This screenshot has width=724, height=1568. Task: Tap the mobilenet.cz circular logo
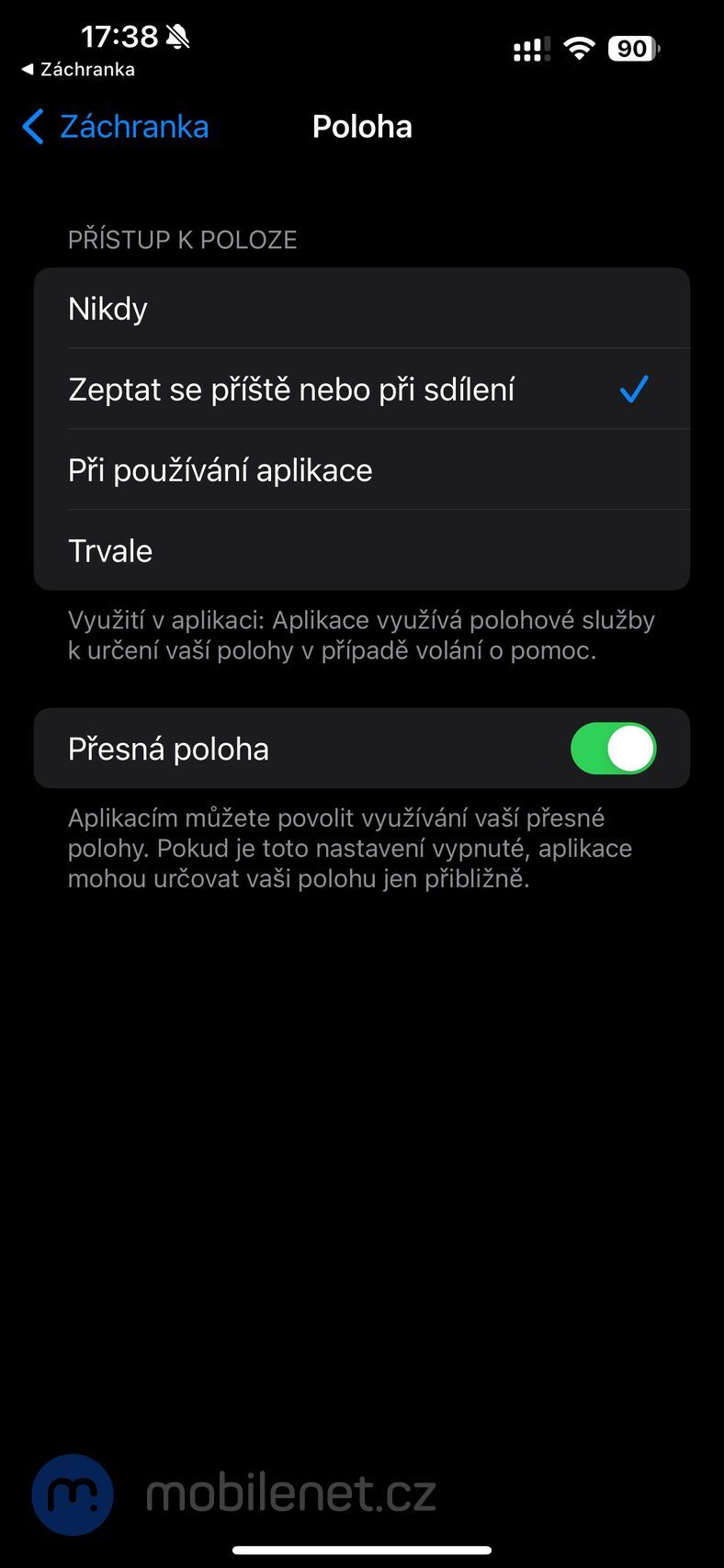(x=74, y=1495)
